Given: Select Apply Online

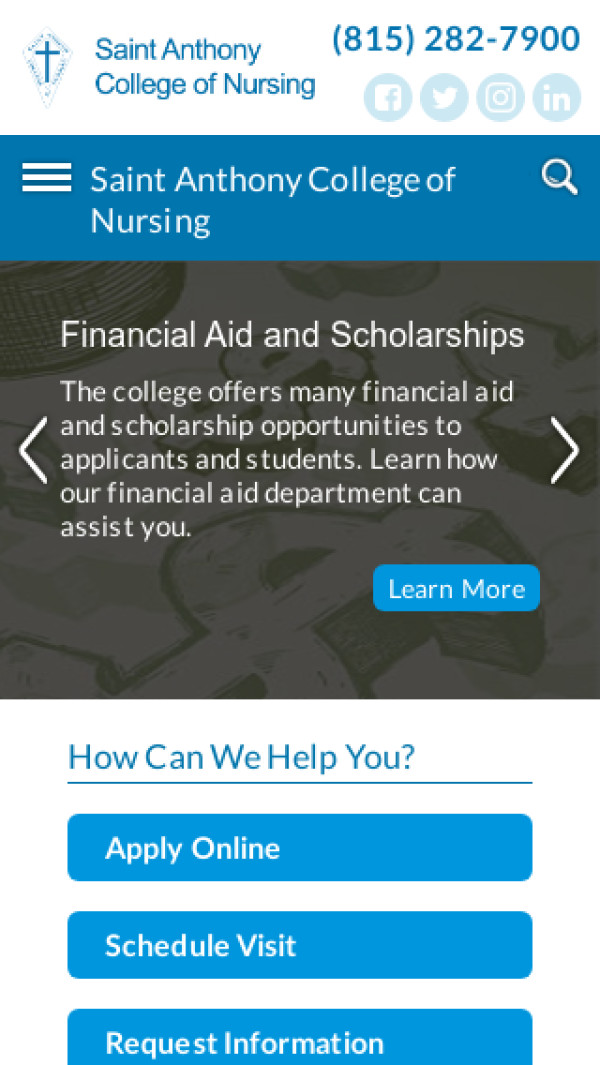Looking at the screenshot, I should (x=299, y=848).
